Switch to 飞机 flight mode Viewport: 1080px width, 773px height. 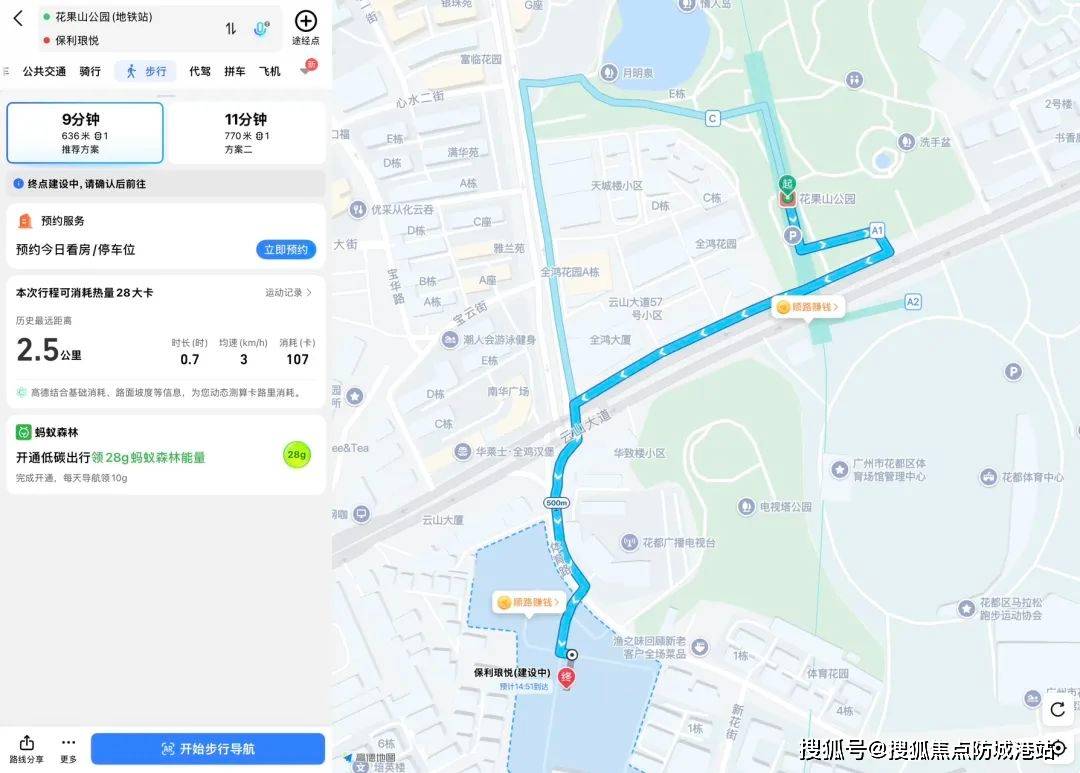pos(269,71)
